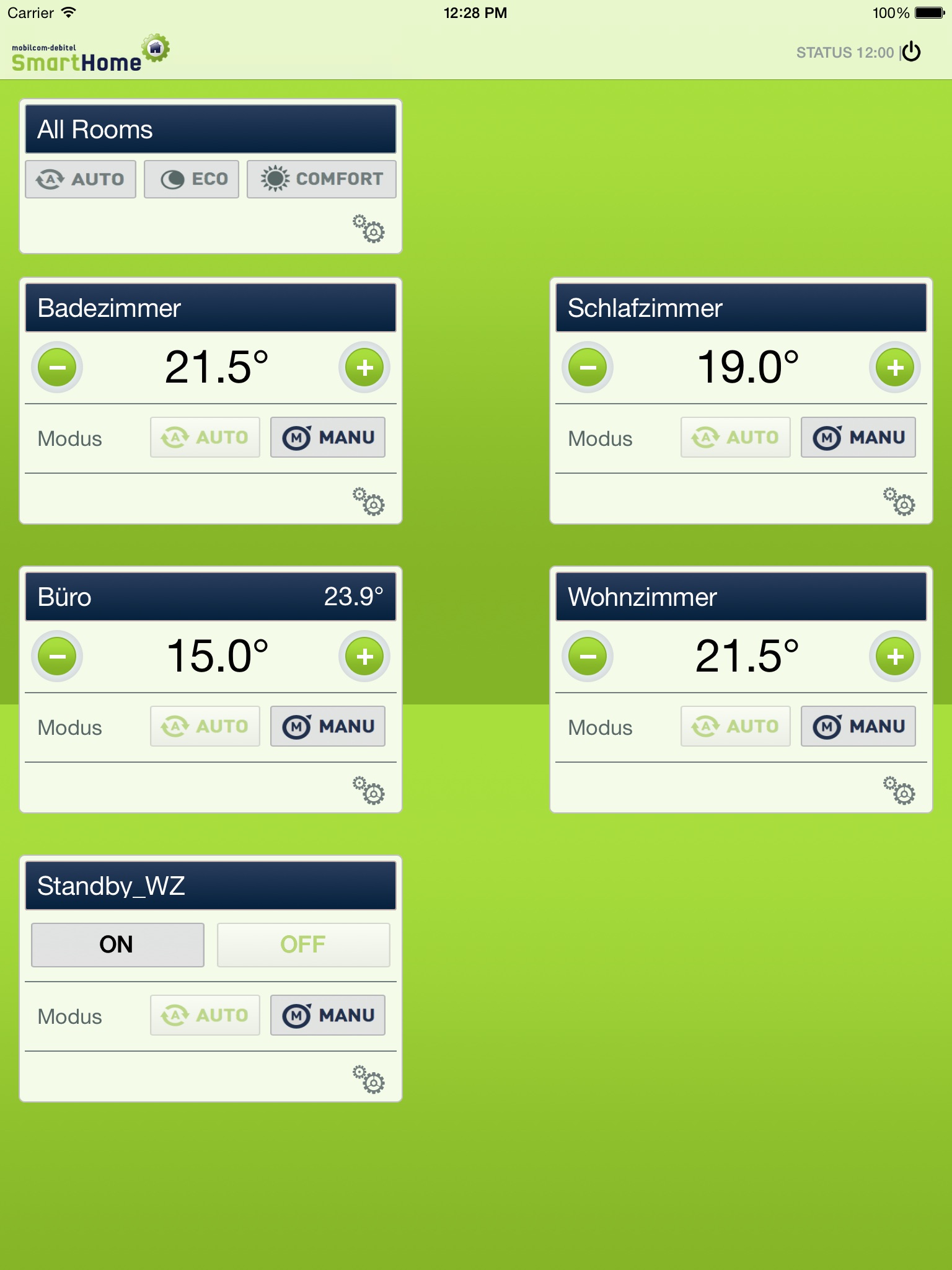Image resolution: width=952 pixels, height=1270 pixels.
Task: Select MANU mode for Schlafzimmer
Action: pyautogui.click(x=858, y=437)
